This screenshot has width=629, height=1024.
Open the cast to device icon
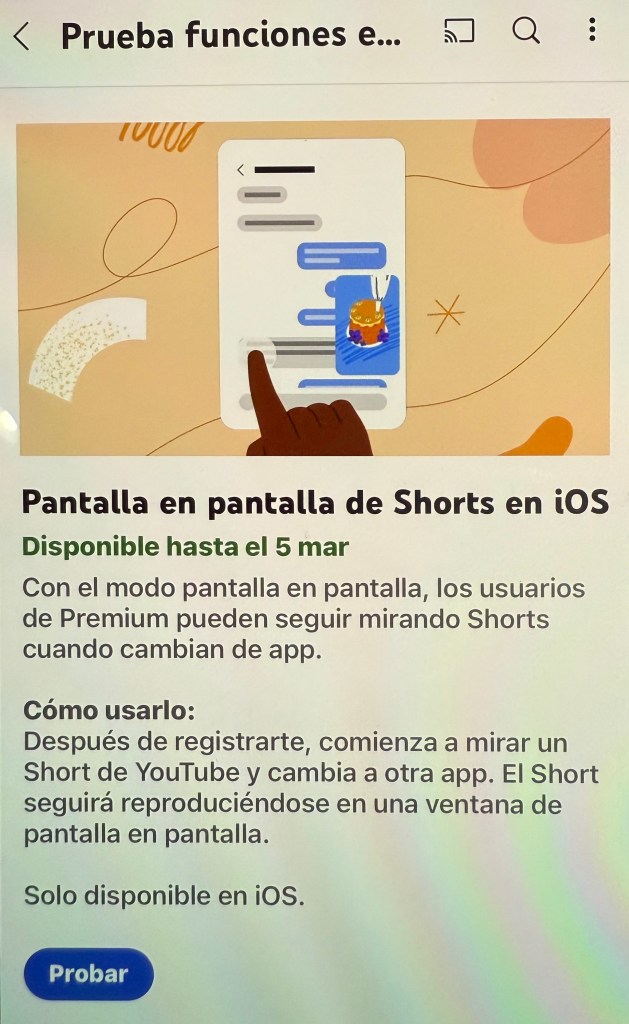[458, 33]
